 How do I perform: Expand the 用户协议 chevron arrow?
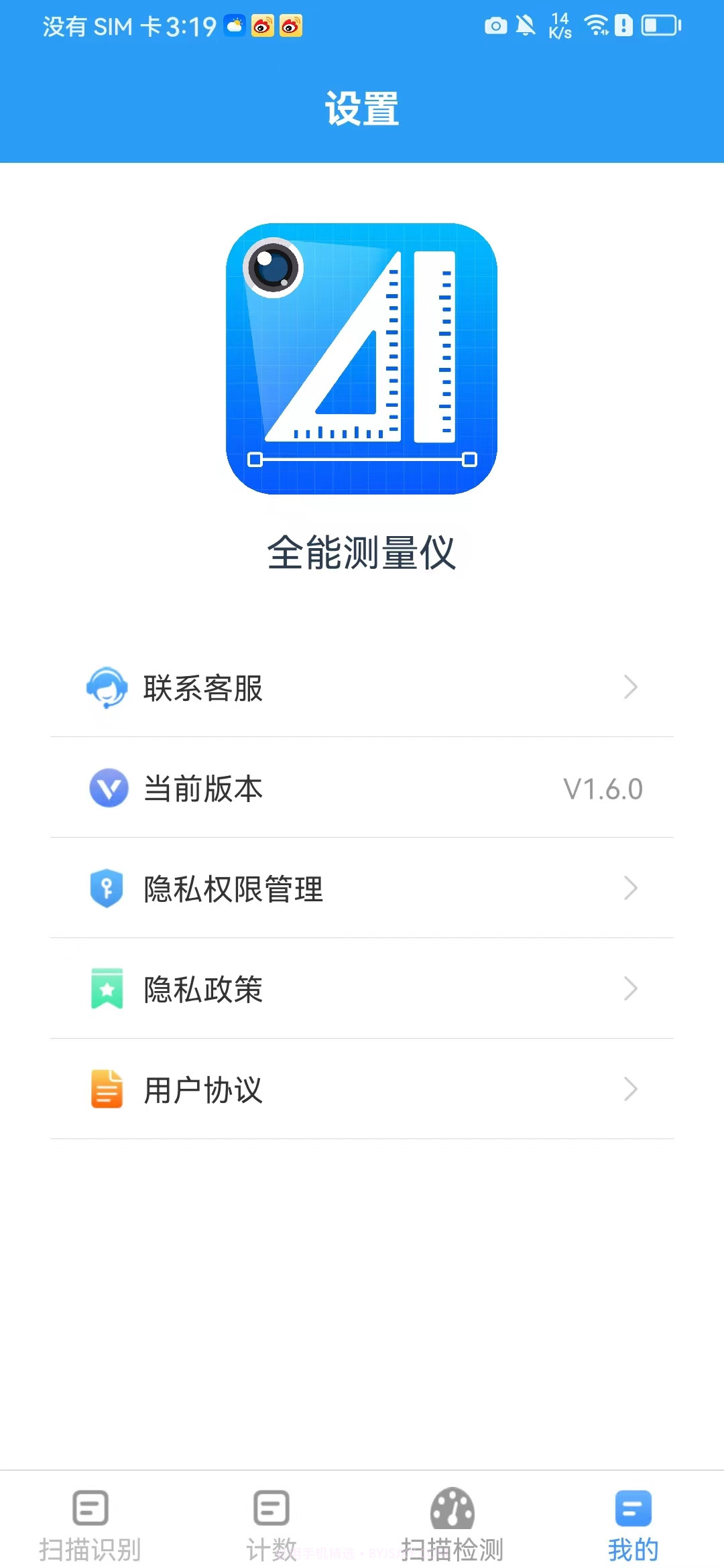point(630,1090)
